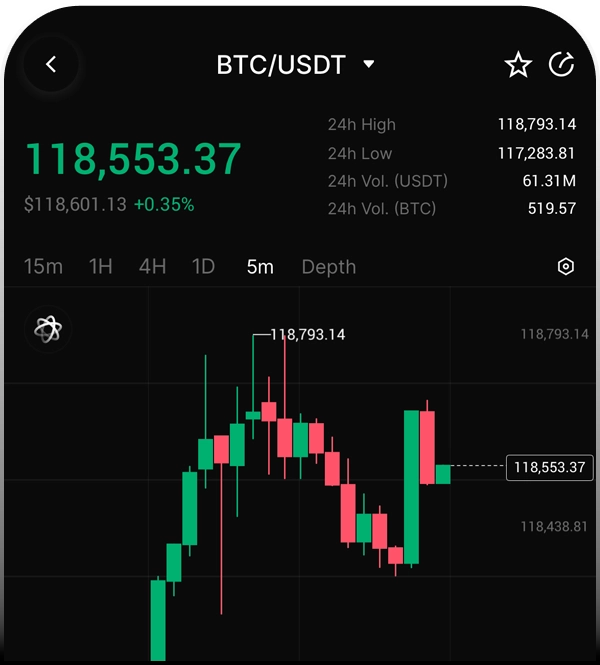Viewport: 600px width, 665px height.
Task: Change chart interval to 1D
Action: 203,267
